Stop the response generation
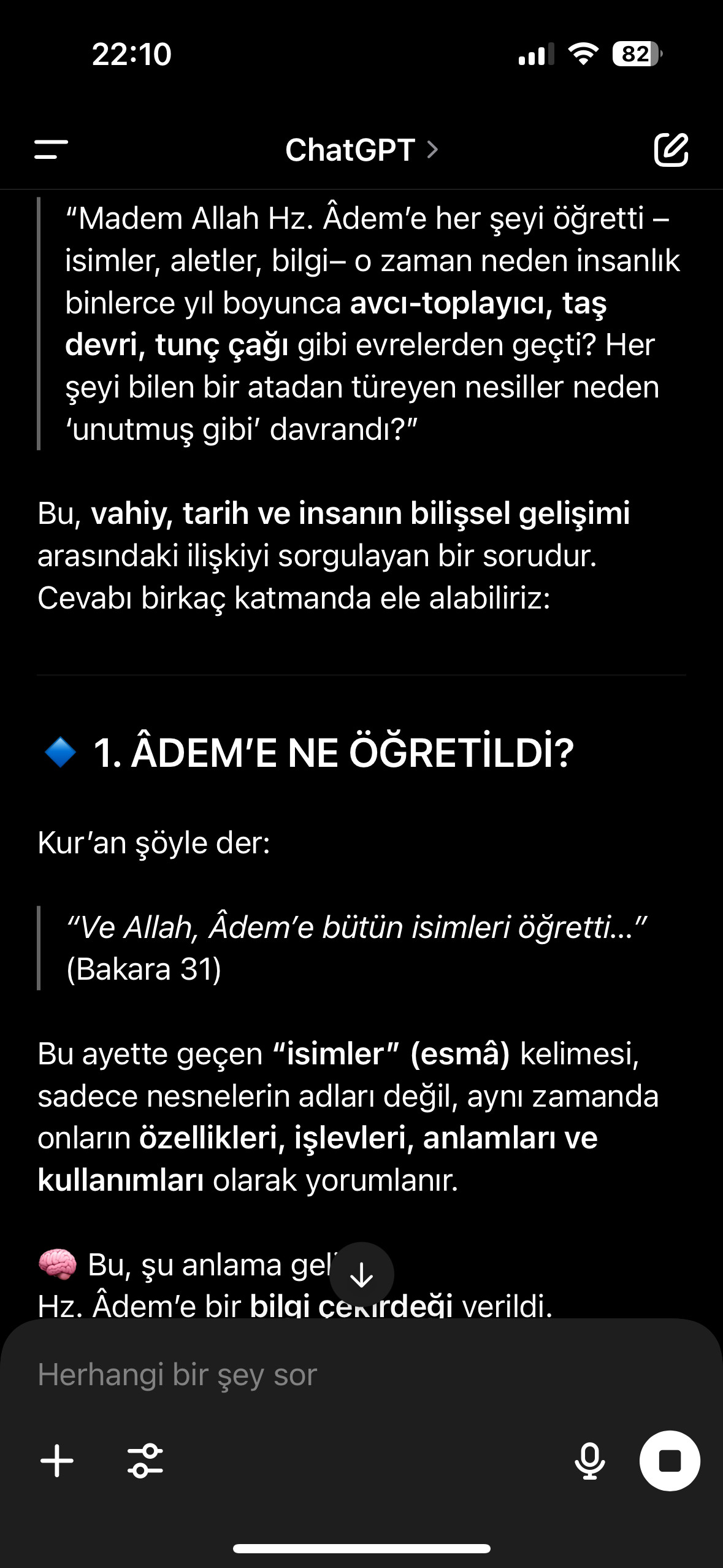 pyautogui.click(x=670, y=1461)
